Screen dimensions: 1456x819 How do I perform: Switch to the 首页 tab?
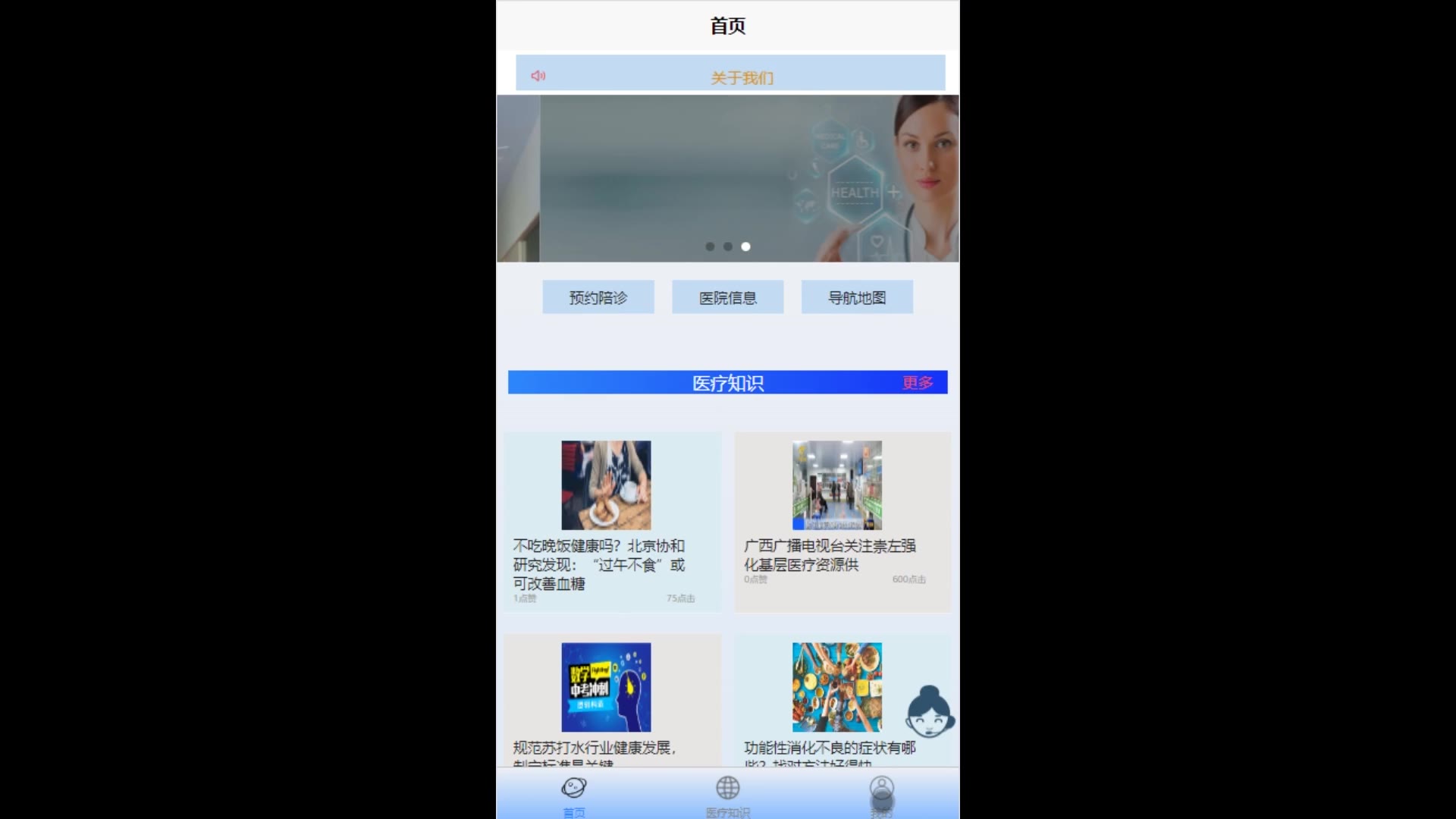click(x=574, y=795)
